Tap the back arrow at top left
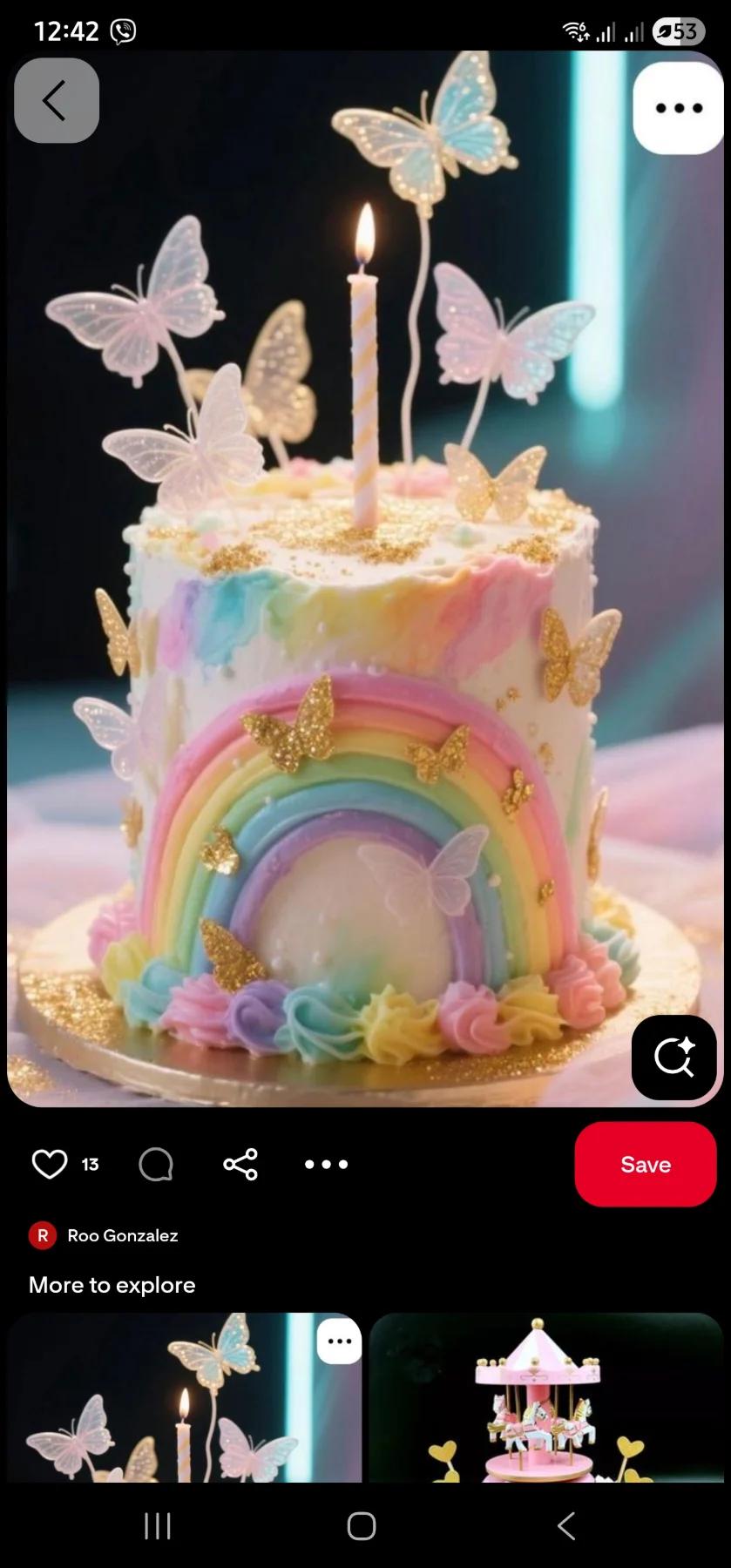731x1568 pixels. [57, 100]
